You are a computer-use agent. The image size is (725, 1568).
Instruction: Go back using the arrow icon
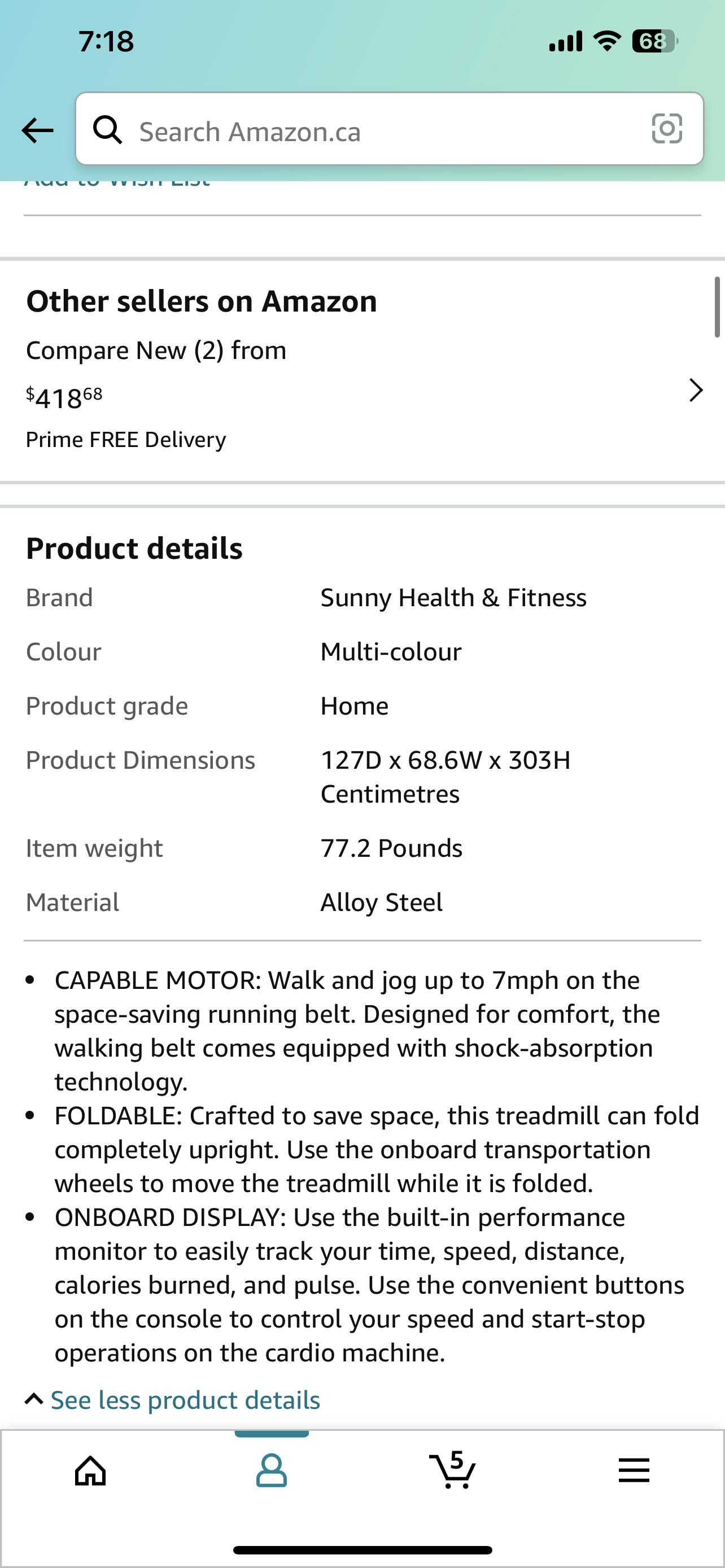coord(37,130)
